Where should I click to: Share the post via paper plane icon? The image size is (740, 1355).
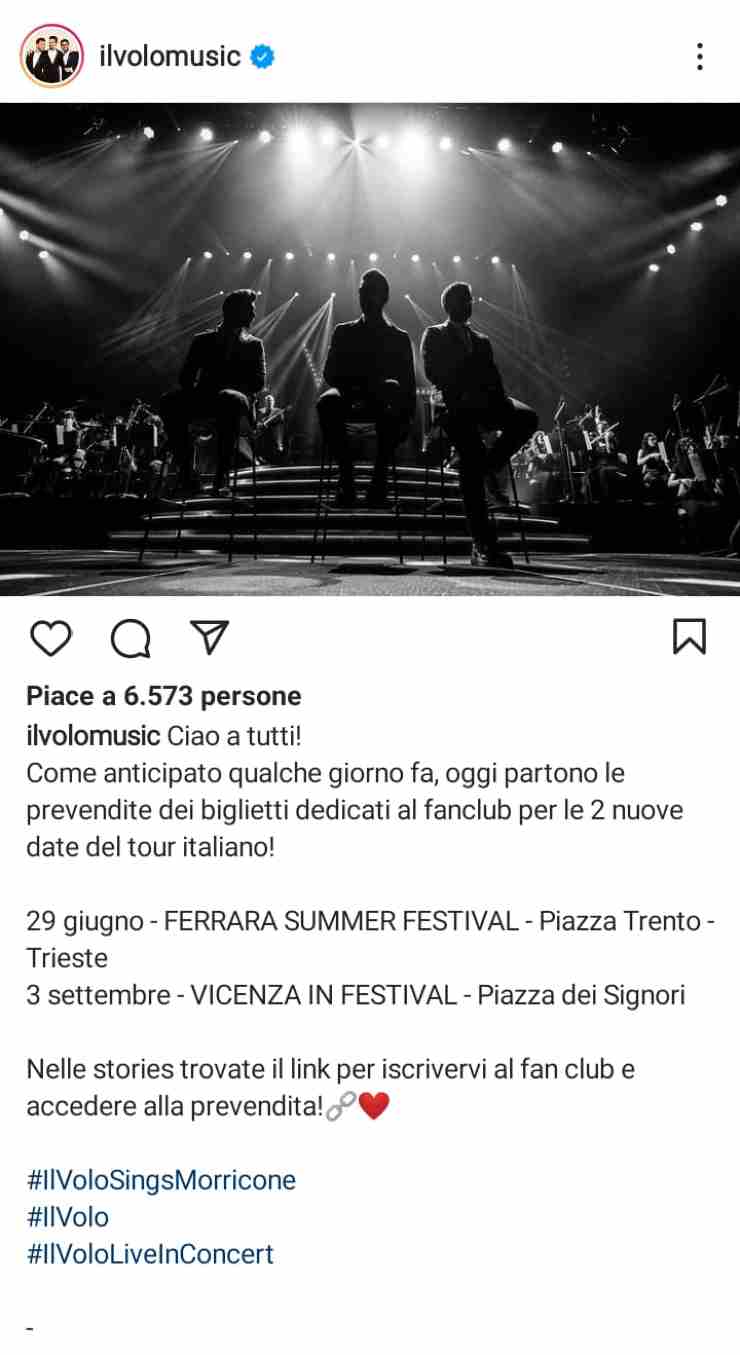point(210,637)
